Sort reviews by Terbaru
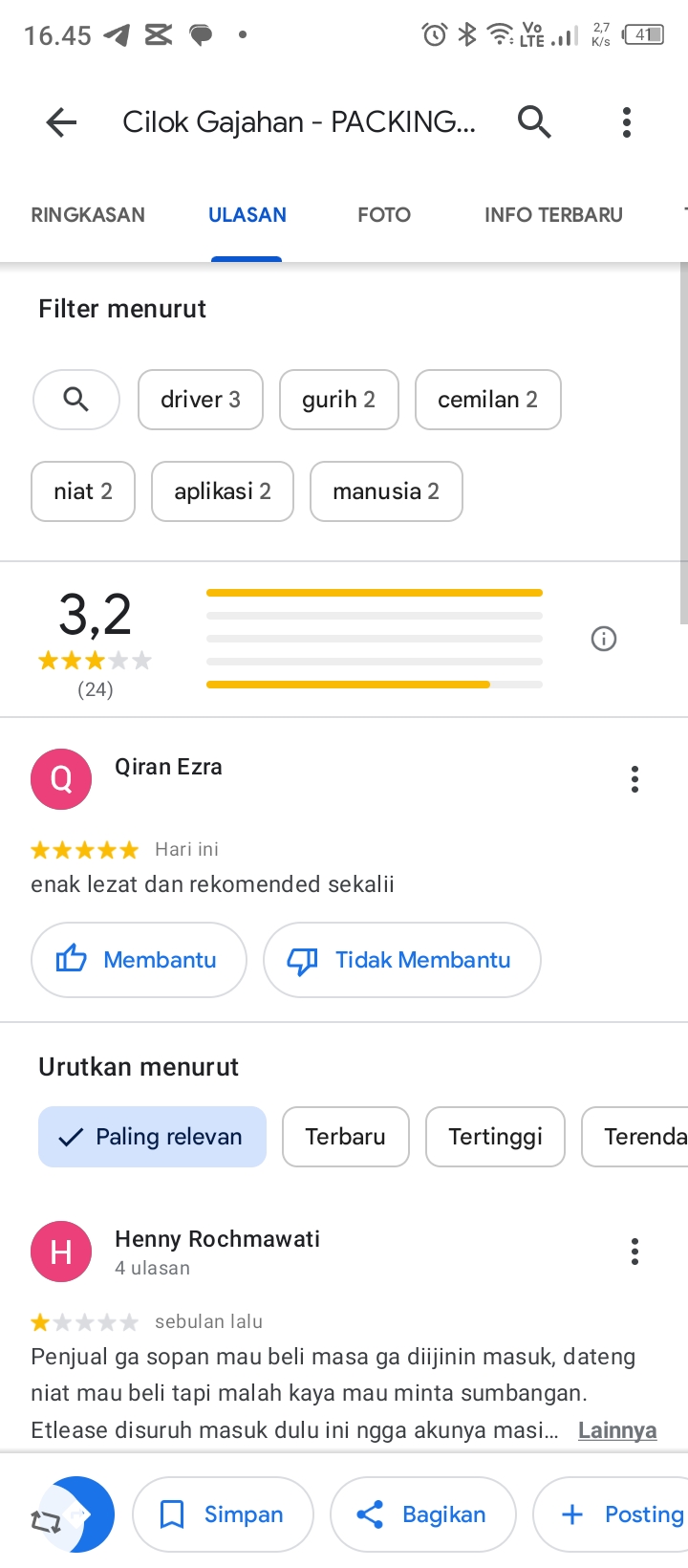Viewport: 688px width, 1568px height. pyautogui.click(x=345, y=1137)
